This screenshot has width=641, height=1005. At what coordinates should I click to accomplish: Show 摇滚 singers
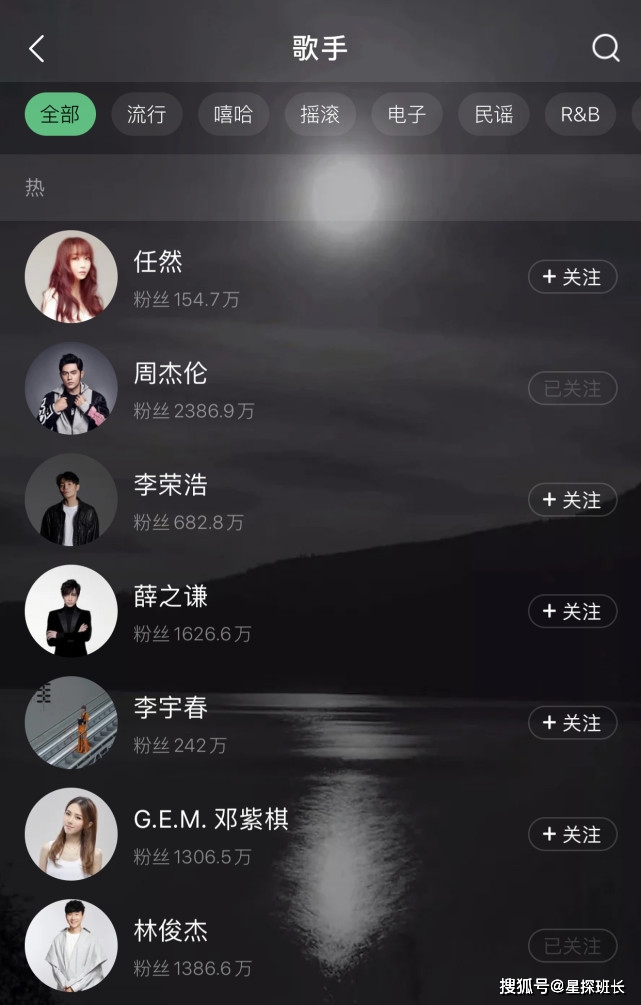(320, 114)
